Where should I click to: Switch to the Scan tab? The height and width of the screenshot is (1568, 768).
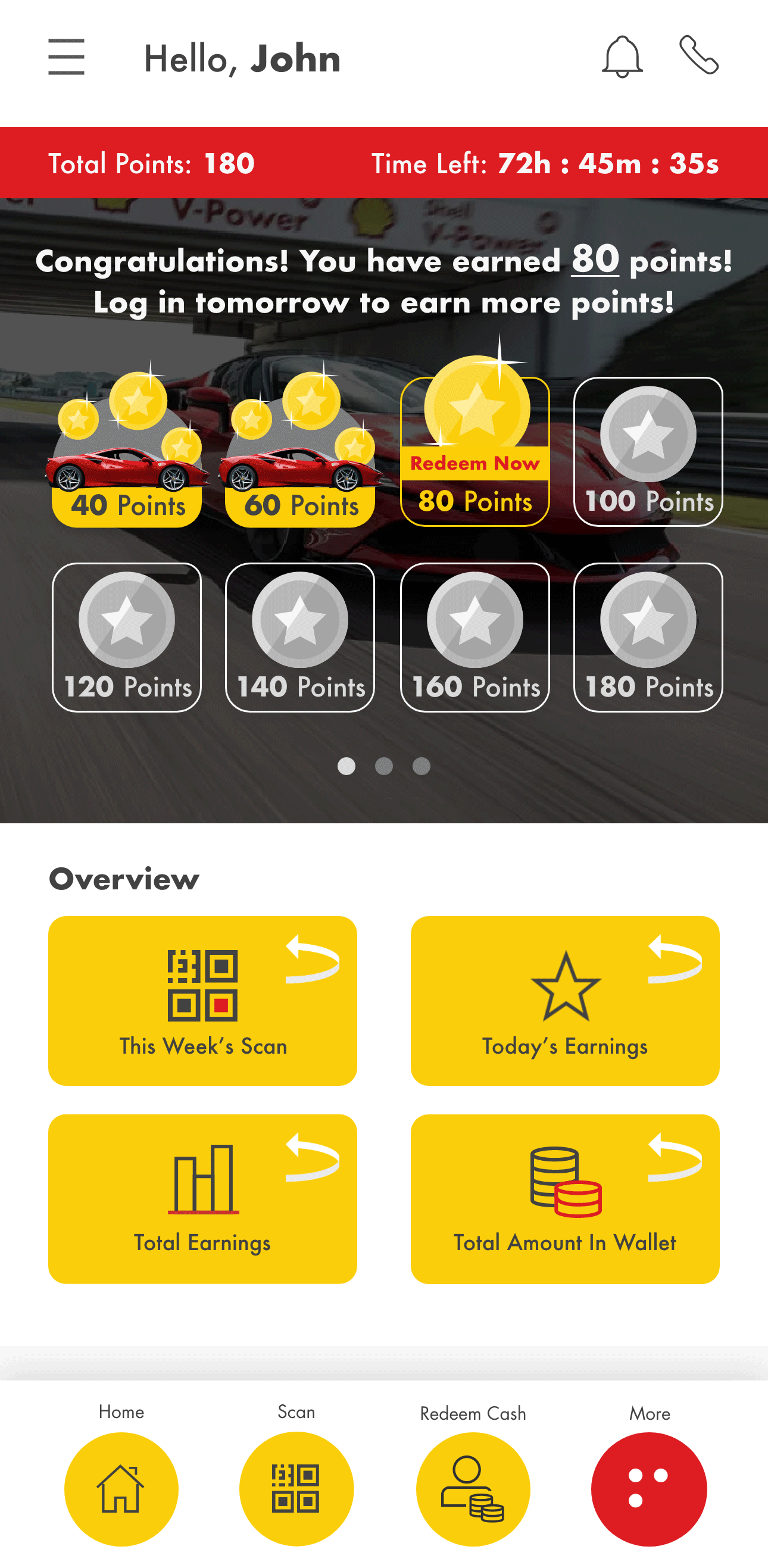click(x=296, y=1488)
